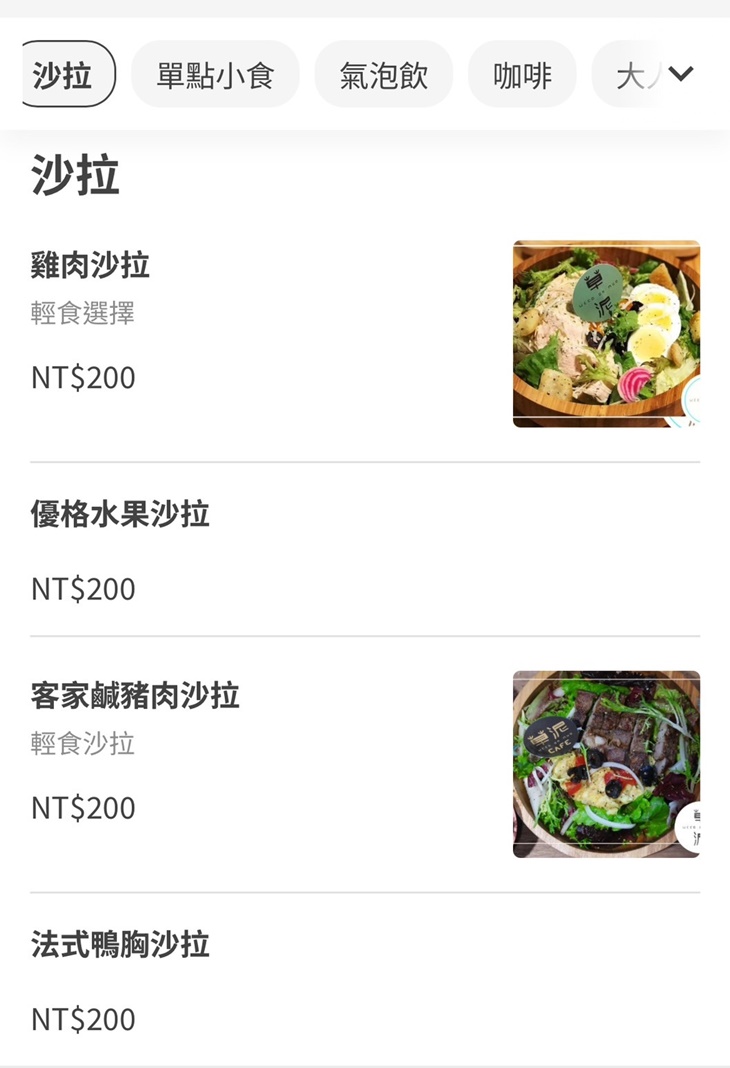Viewport: 730px width, 1068px height.
Task: View the 咖啡 coffee category
Action: pyautogui.click(x=522, y=74)
